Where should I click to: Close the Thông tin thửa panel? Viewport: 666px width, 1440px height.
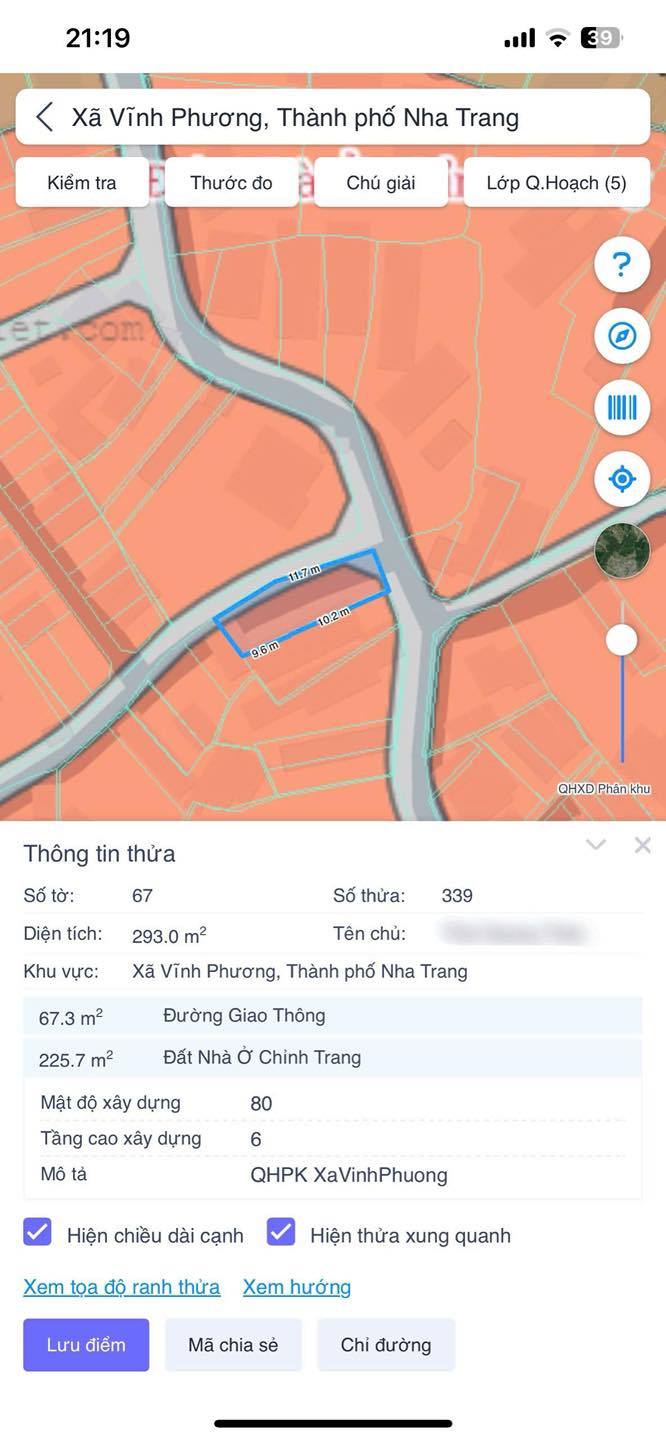[x=643, y=845]
